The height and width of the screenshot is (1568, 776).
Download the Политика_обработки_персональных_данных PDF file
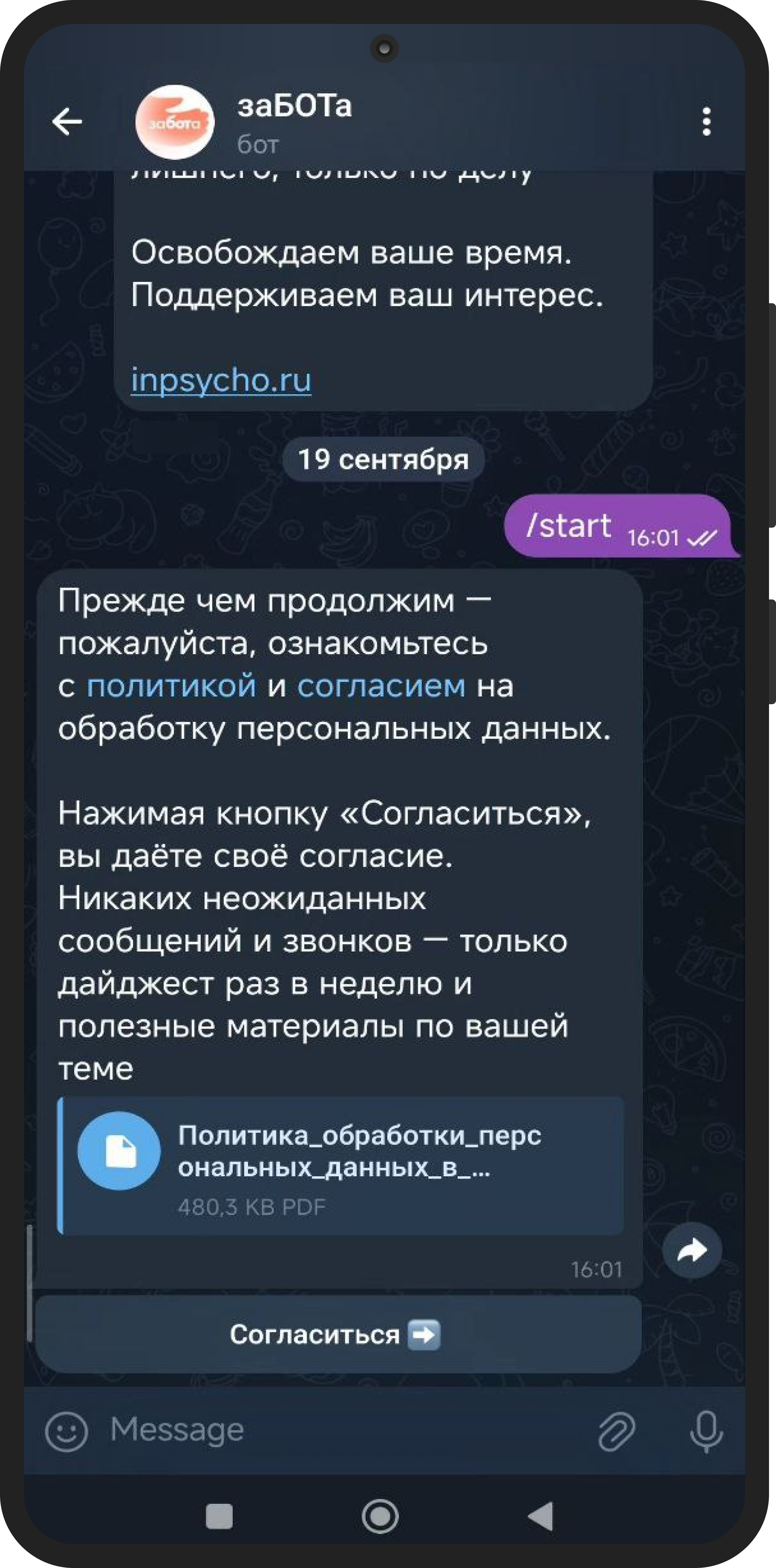119,1150
